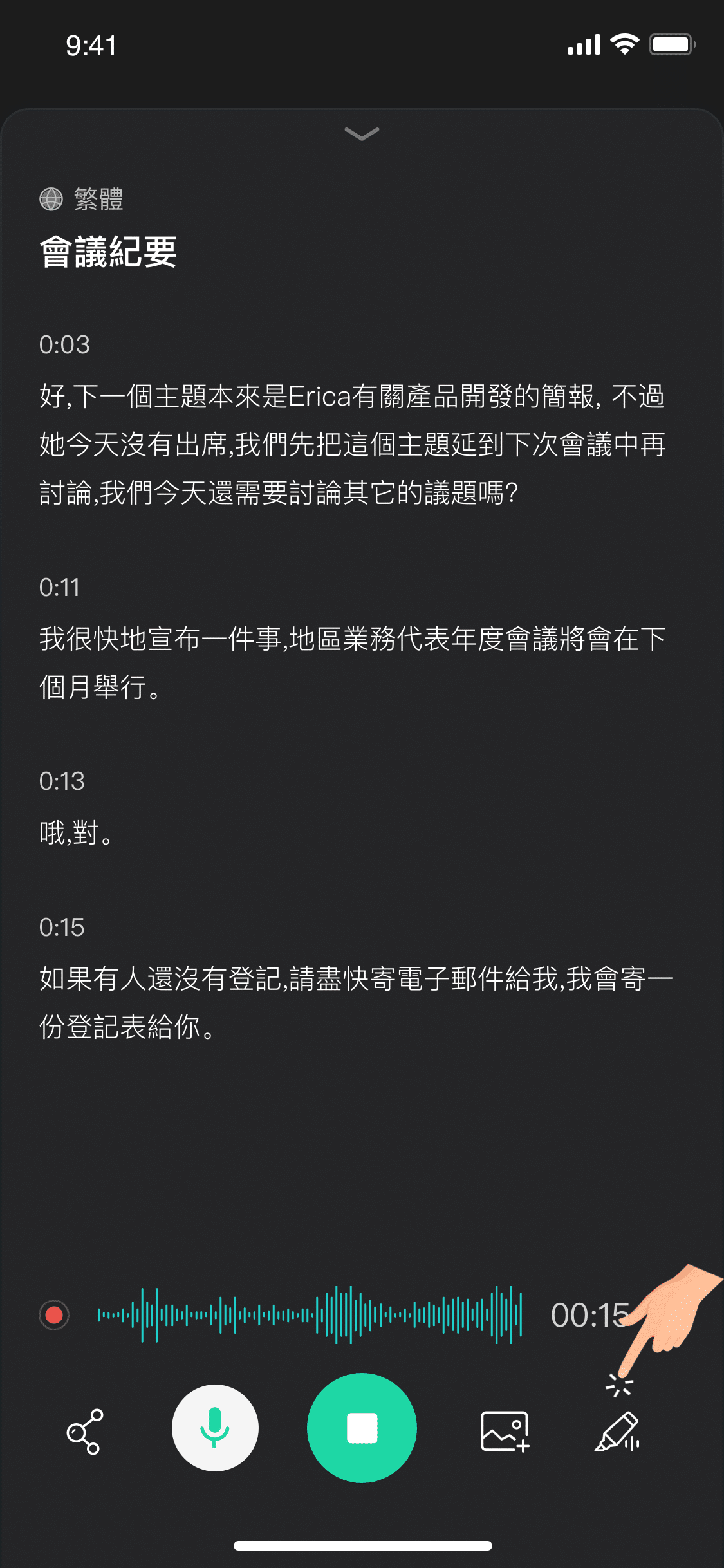Tap the share icon
Screen dimensions: 724x1568
[84, 1432]
